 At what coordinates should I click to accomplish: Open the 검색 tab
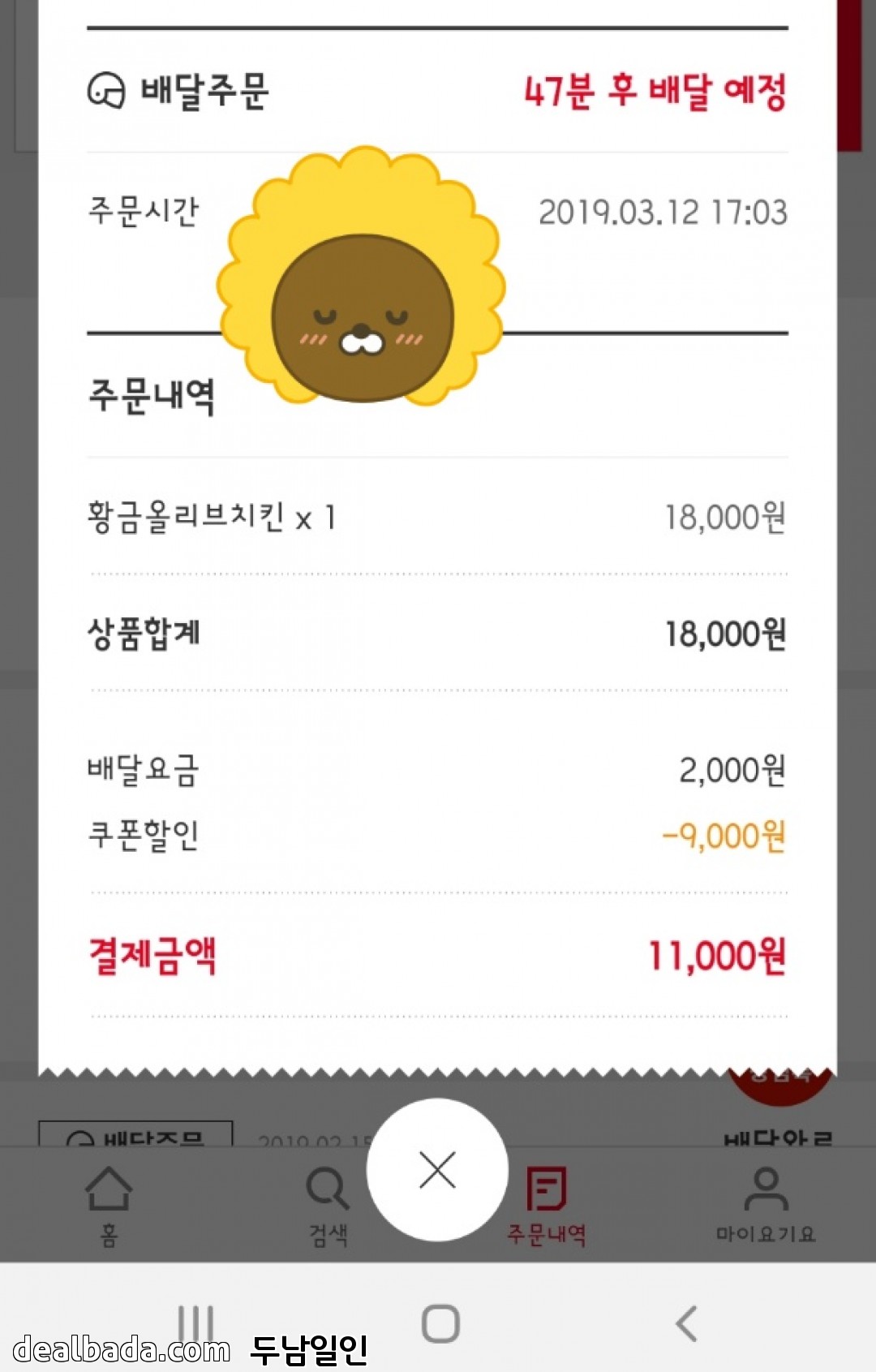click(328, 1204)
